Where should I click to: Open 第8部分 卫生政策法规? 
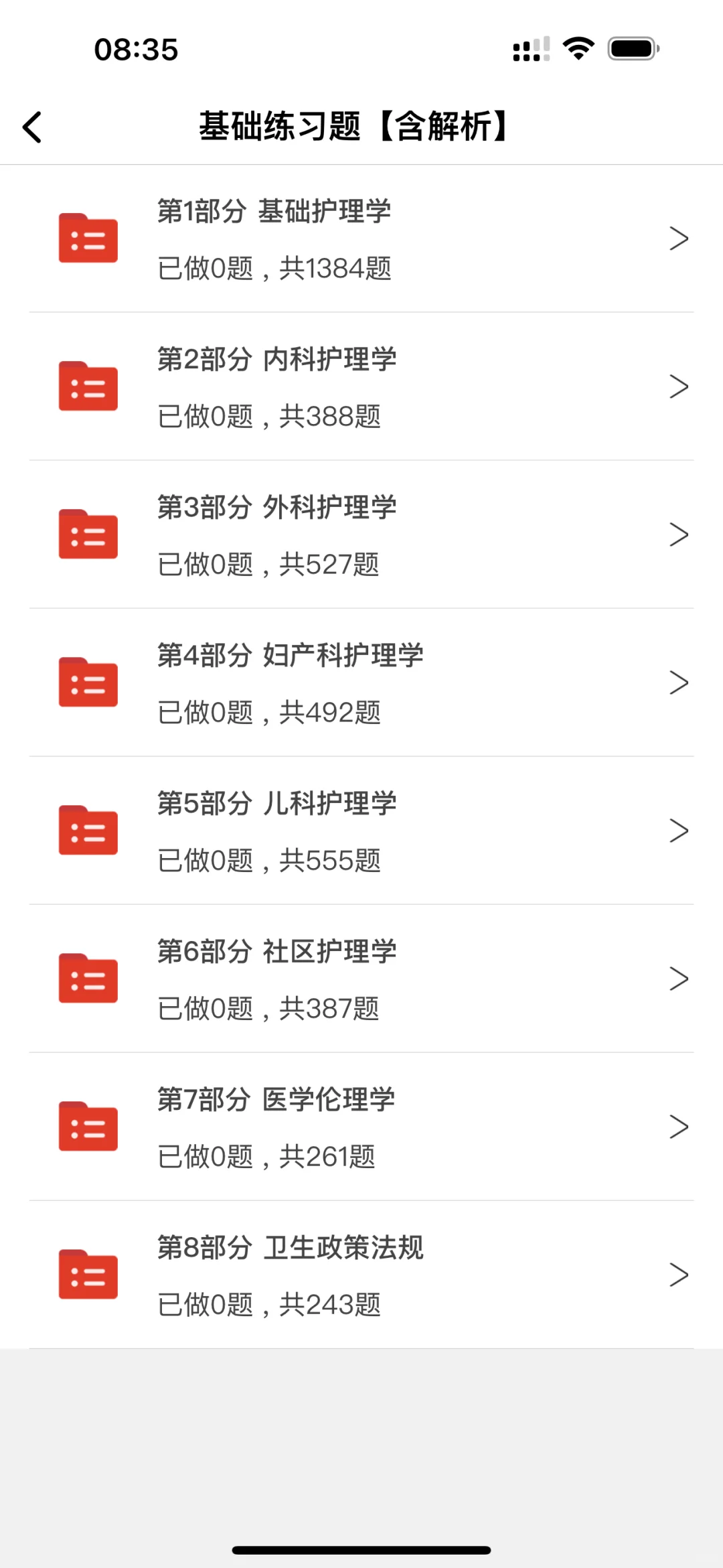click(361, 1275)
